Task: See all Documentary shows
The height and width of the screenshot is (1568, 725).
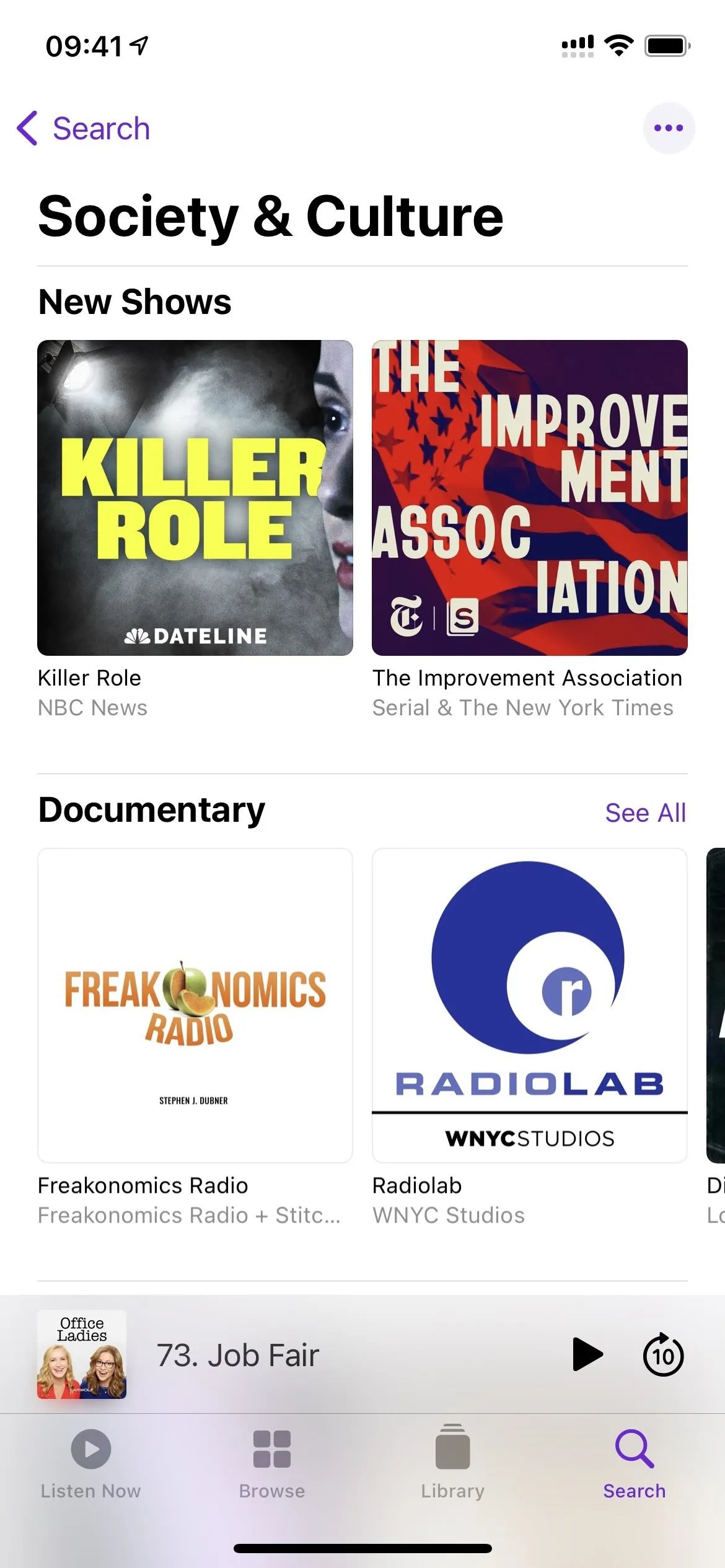Action: coord(645,812)
